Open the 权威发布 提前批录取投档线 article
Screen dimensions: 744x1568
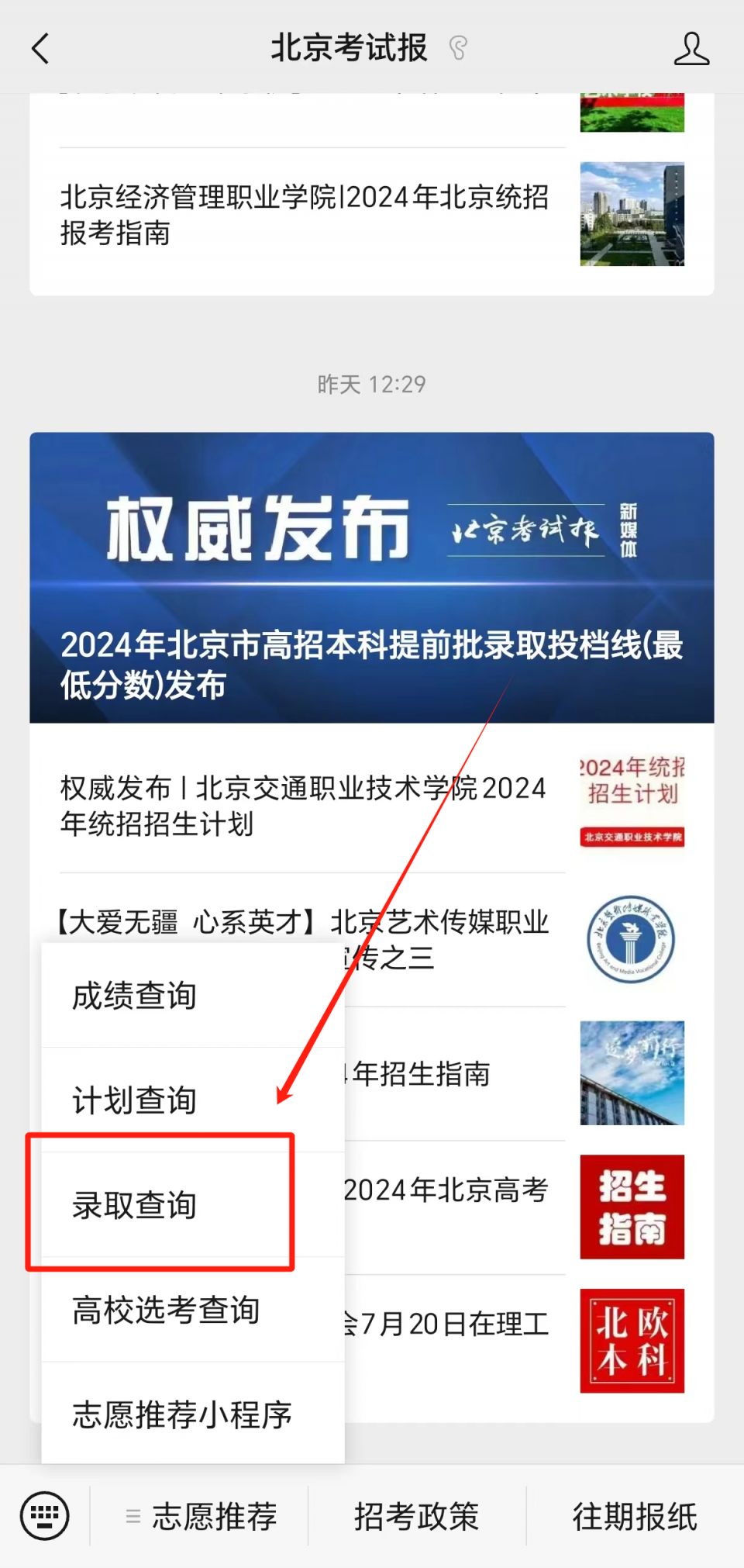click(371, 577)
